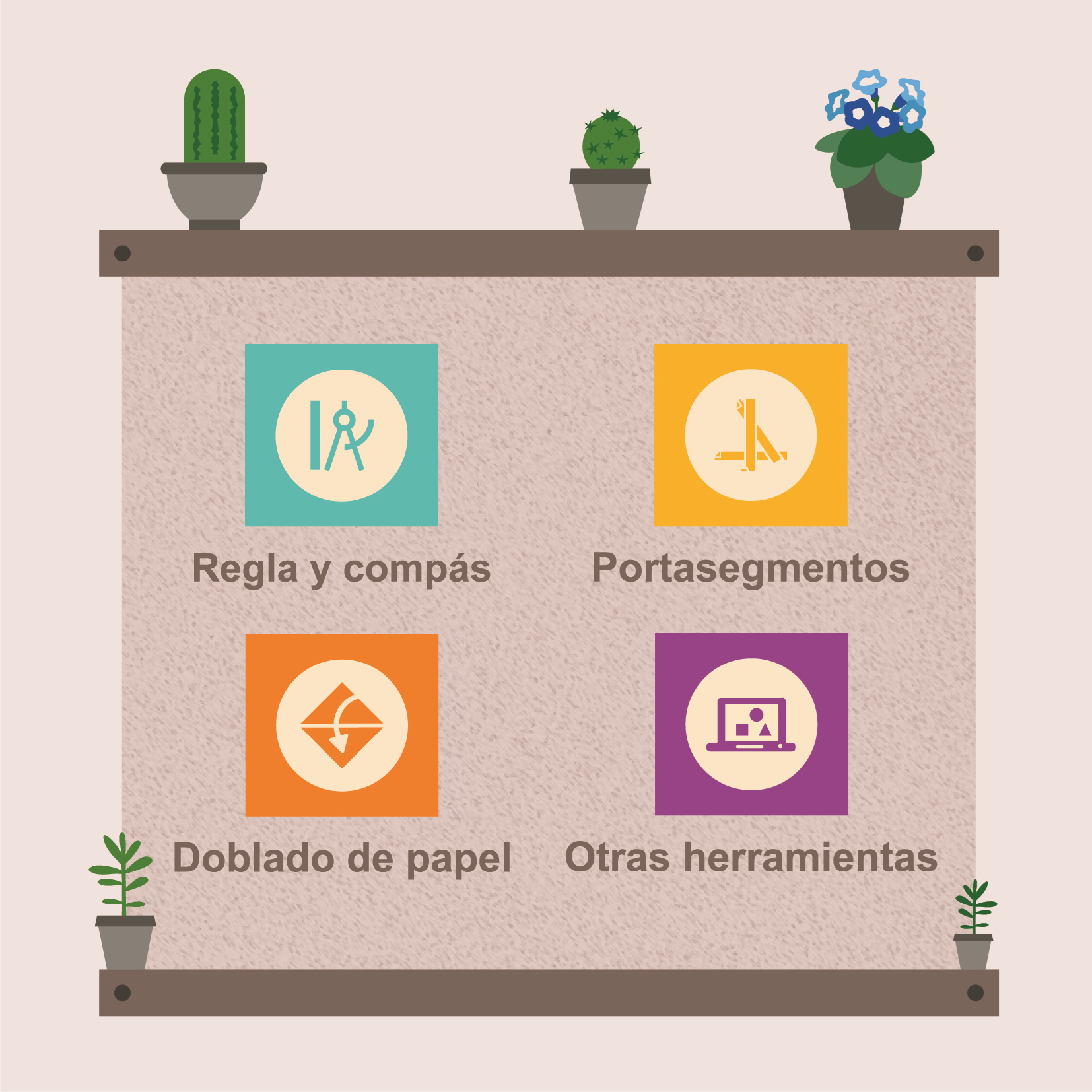This screenshot has width=1092, height=1092.
Task: Go to Otras herramientas
Action: point(751,724)
